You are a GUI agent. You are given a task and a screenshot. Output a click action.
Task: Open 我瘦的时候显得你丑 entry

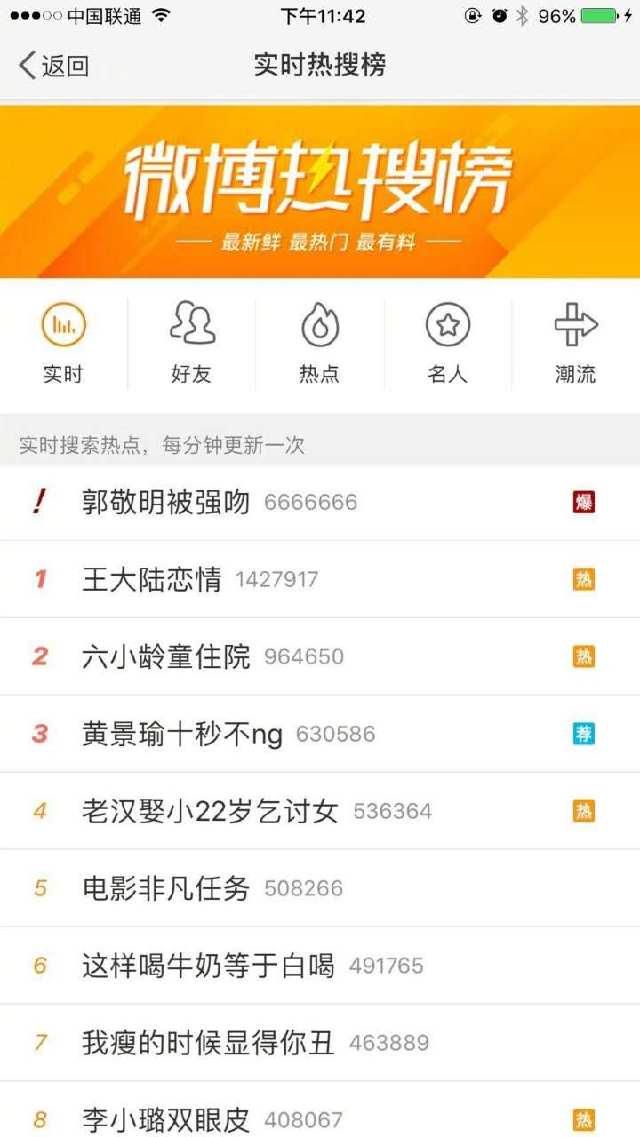pyautogui.click(x=320, y=1043)
